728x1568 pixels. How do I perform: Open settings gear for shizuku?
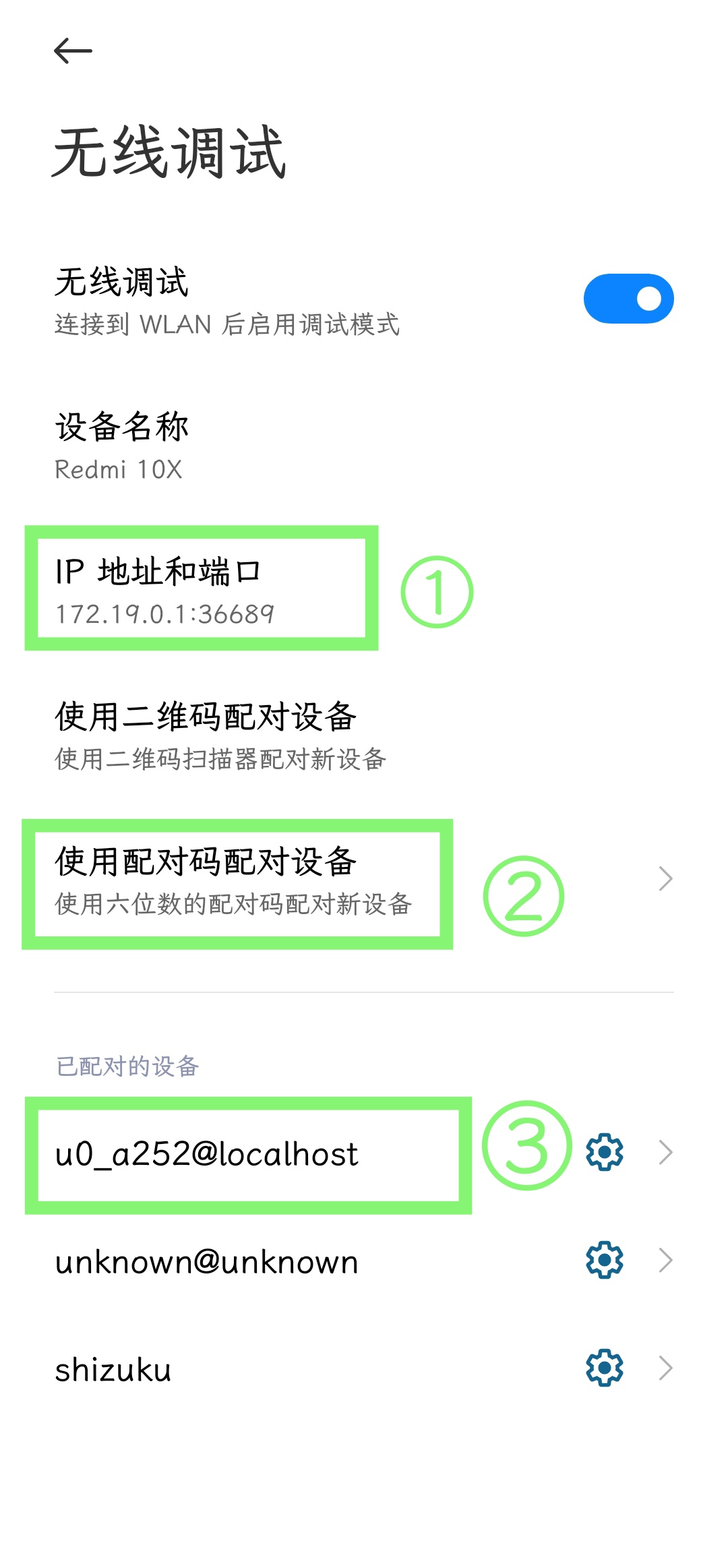(605, 1368)
